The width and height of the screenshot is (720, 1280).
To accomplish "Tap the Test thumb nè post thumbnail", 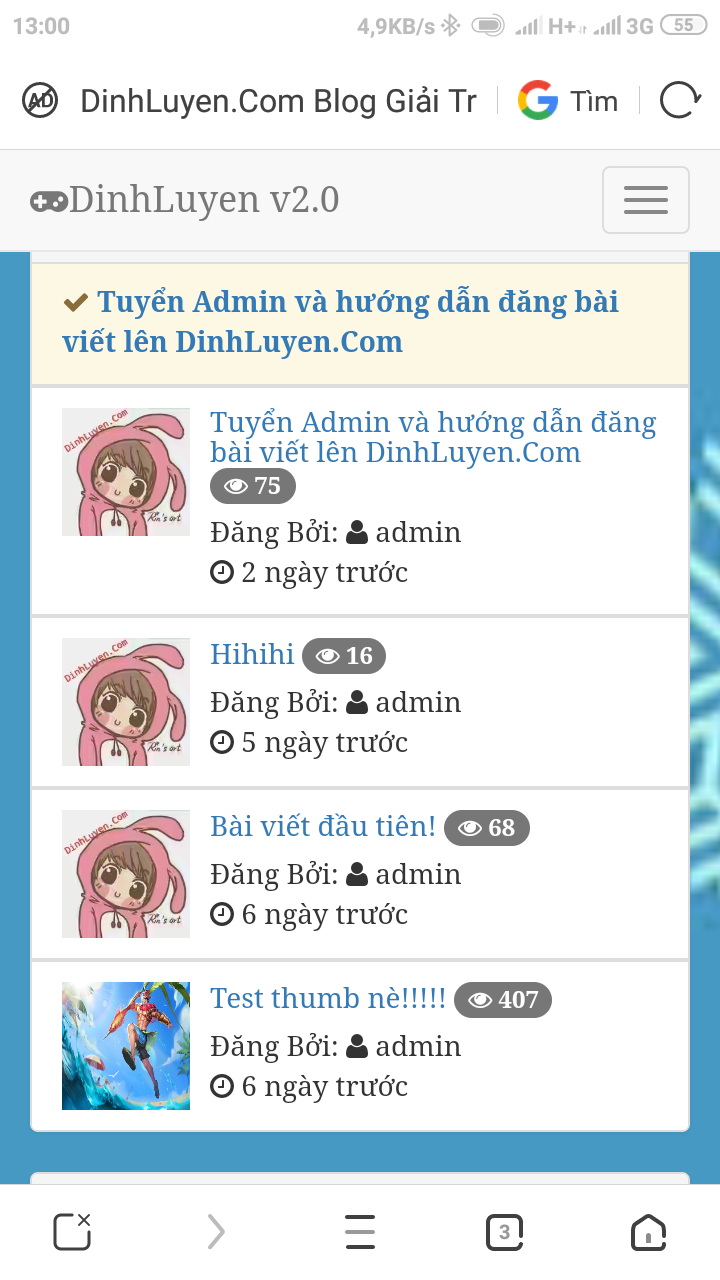I will click(126, 1045).
